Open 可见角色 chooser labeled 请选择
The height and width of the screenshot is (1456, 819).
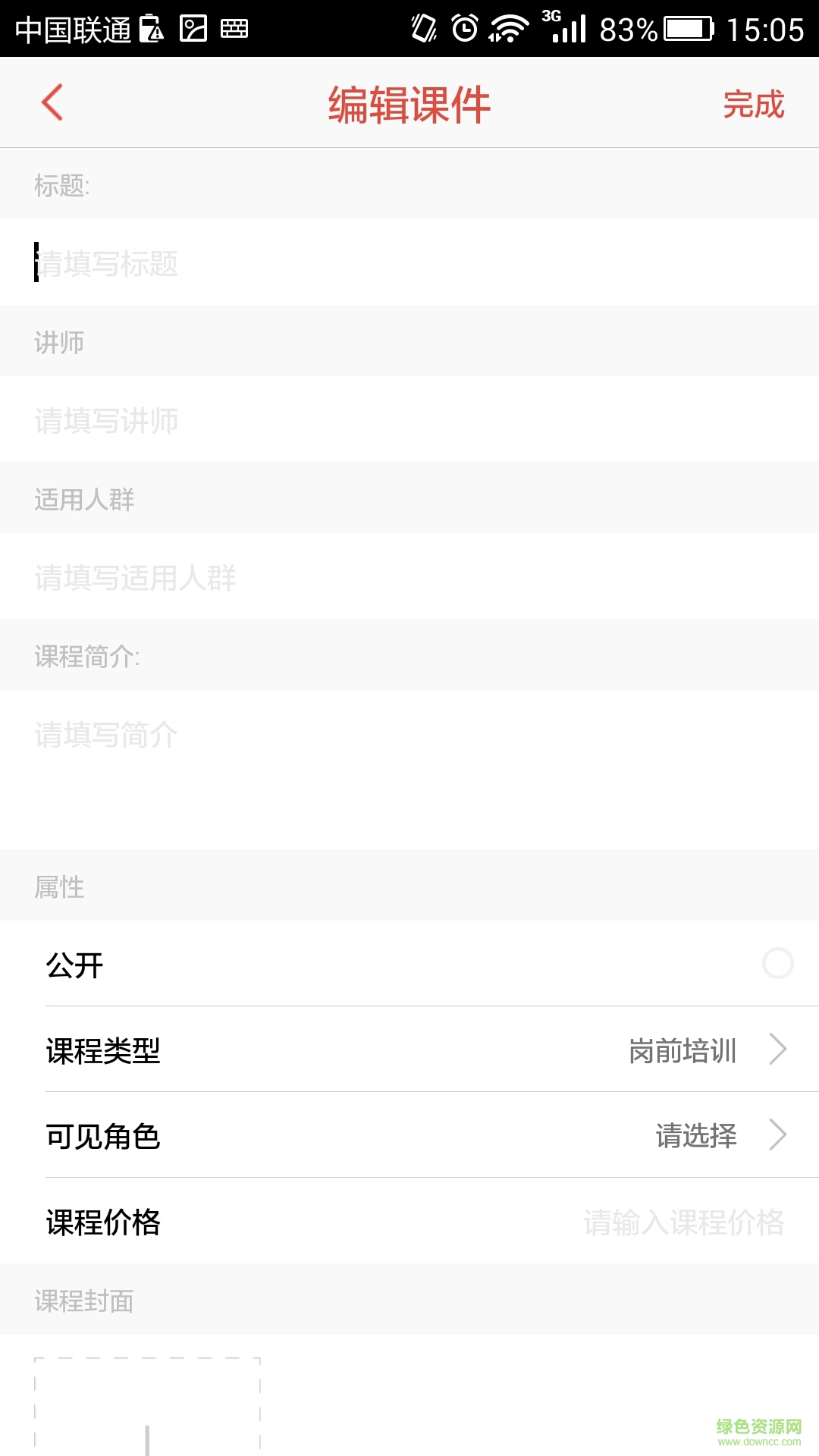click(409, 1137)
